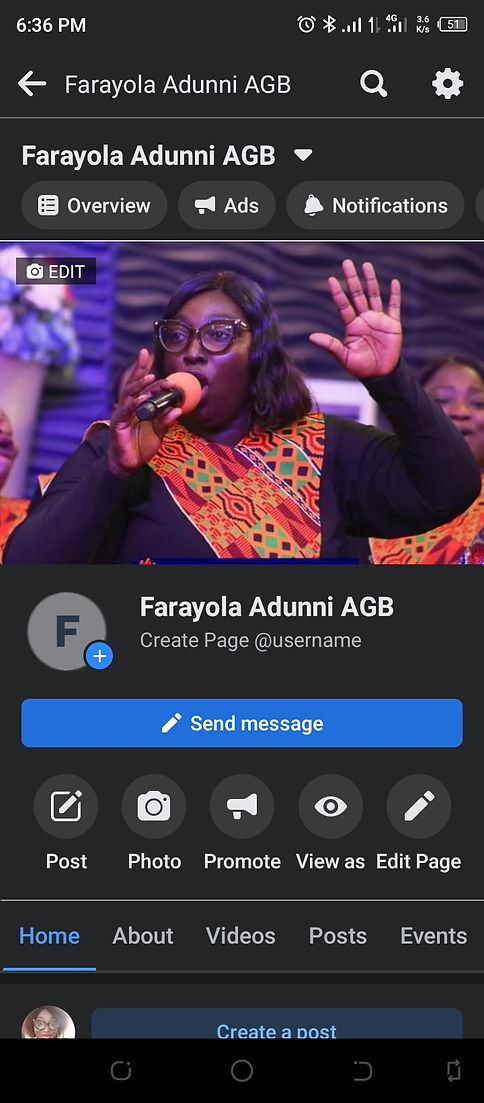Switch to the Videos tab
Screen dimensions: 484x1103
[241, 936]
